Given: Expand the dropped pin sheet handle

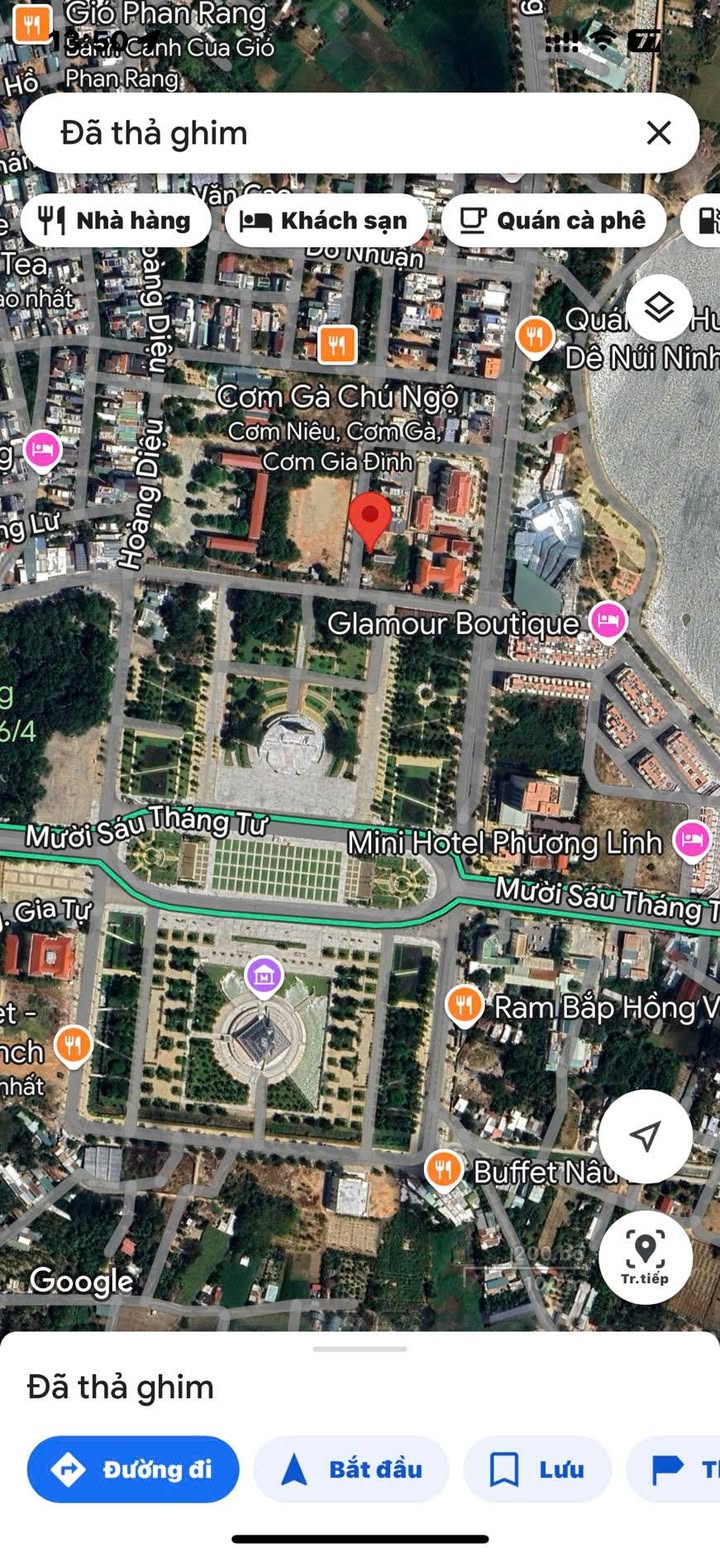Looking at the screenshot, I should 360,1349.
